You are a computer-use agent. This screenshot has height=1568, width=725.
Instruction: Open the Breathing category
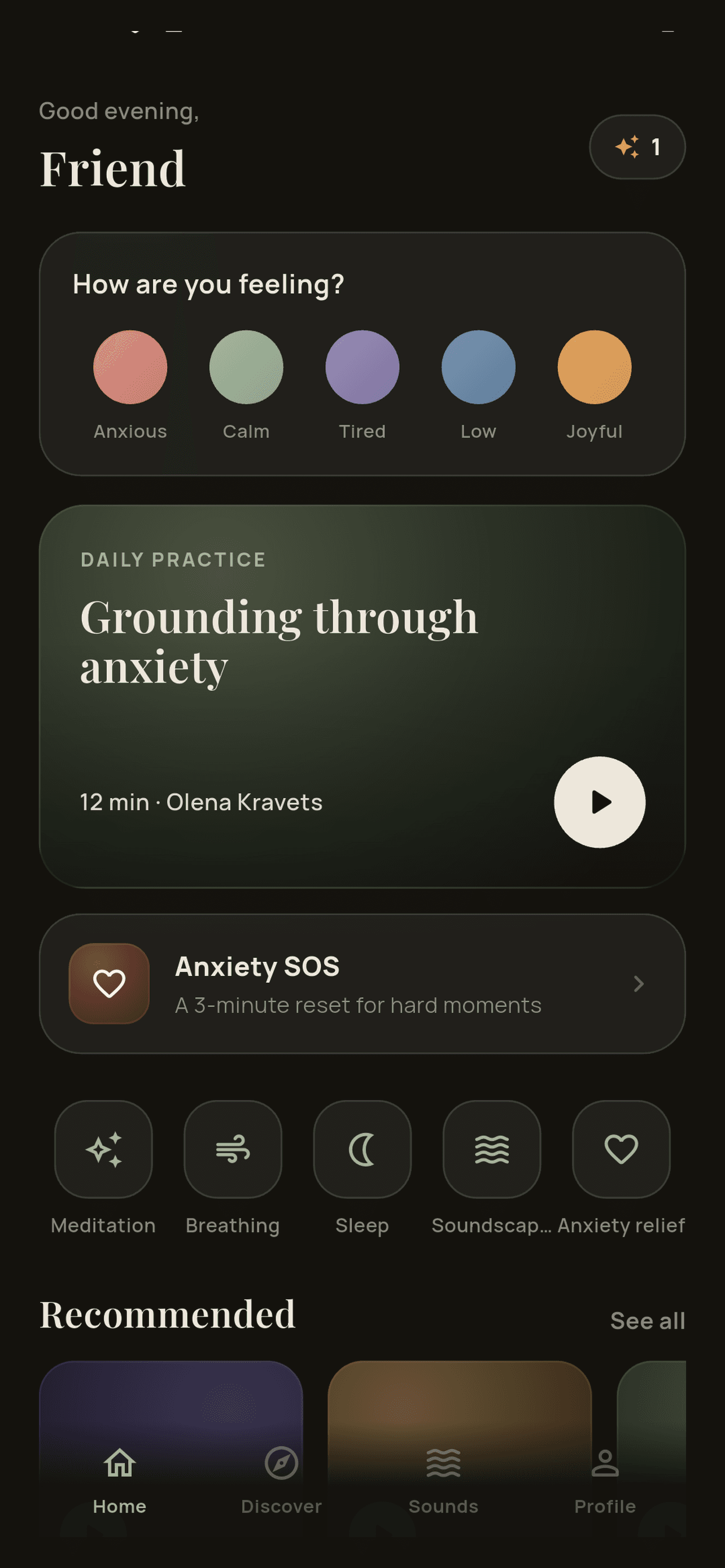233,1149
